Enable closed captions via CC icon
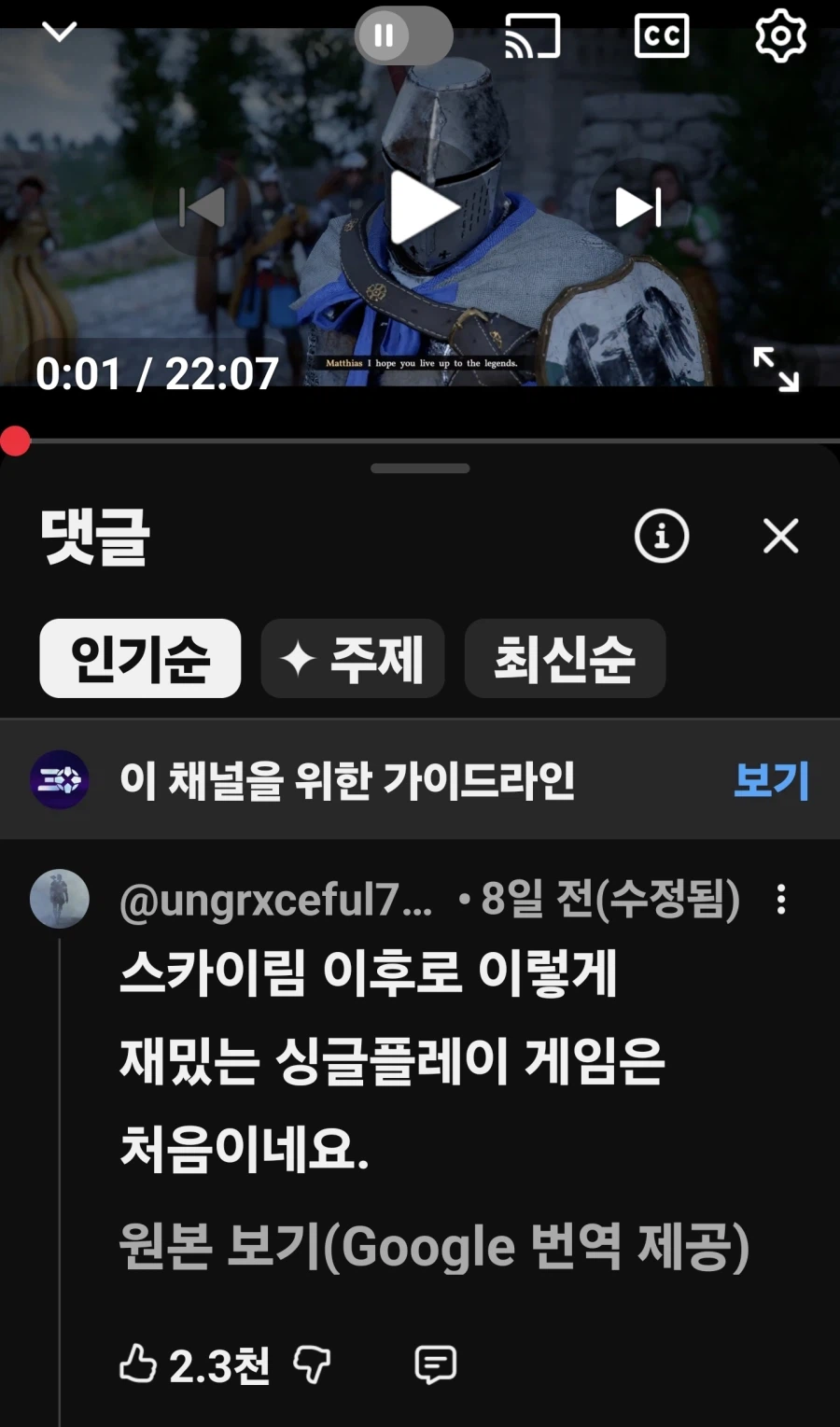 (661, 35)
